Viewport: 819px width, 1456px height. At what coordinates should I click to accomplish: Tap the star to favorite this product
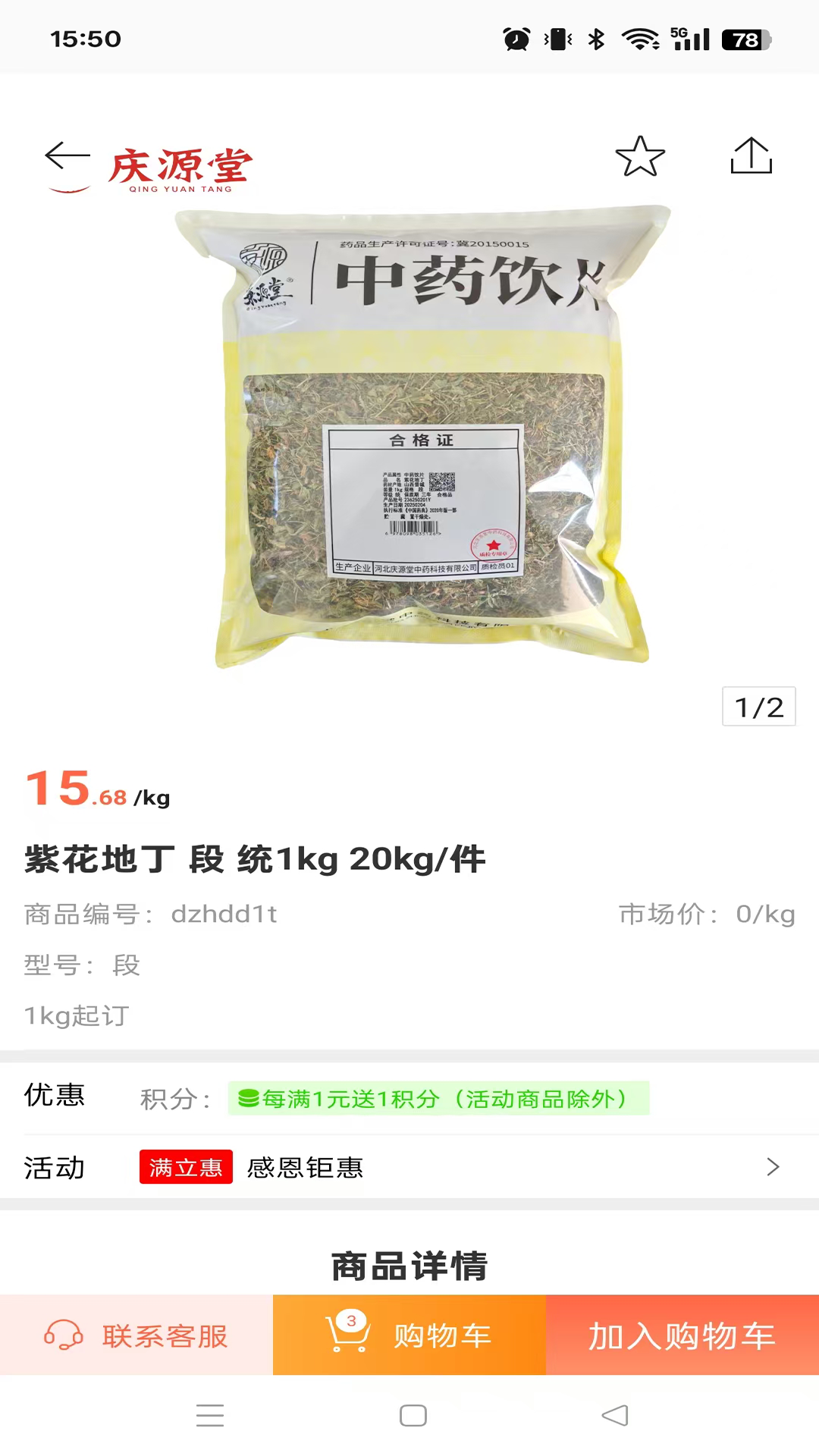(641, 157)
